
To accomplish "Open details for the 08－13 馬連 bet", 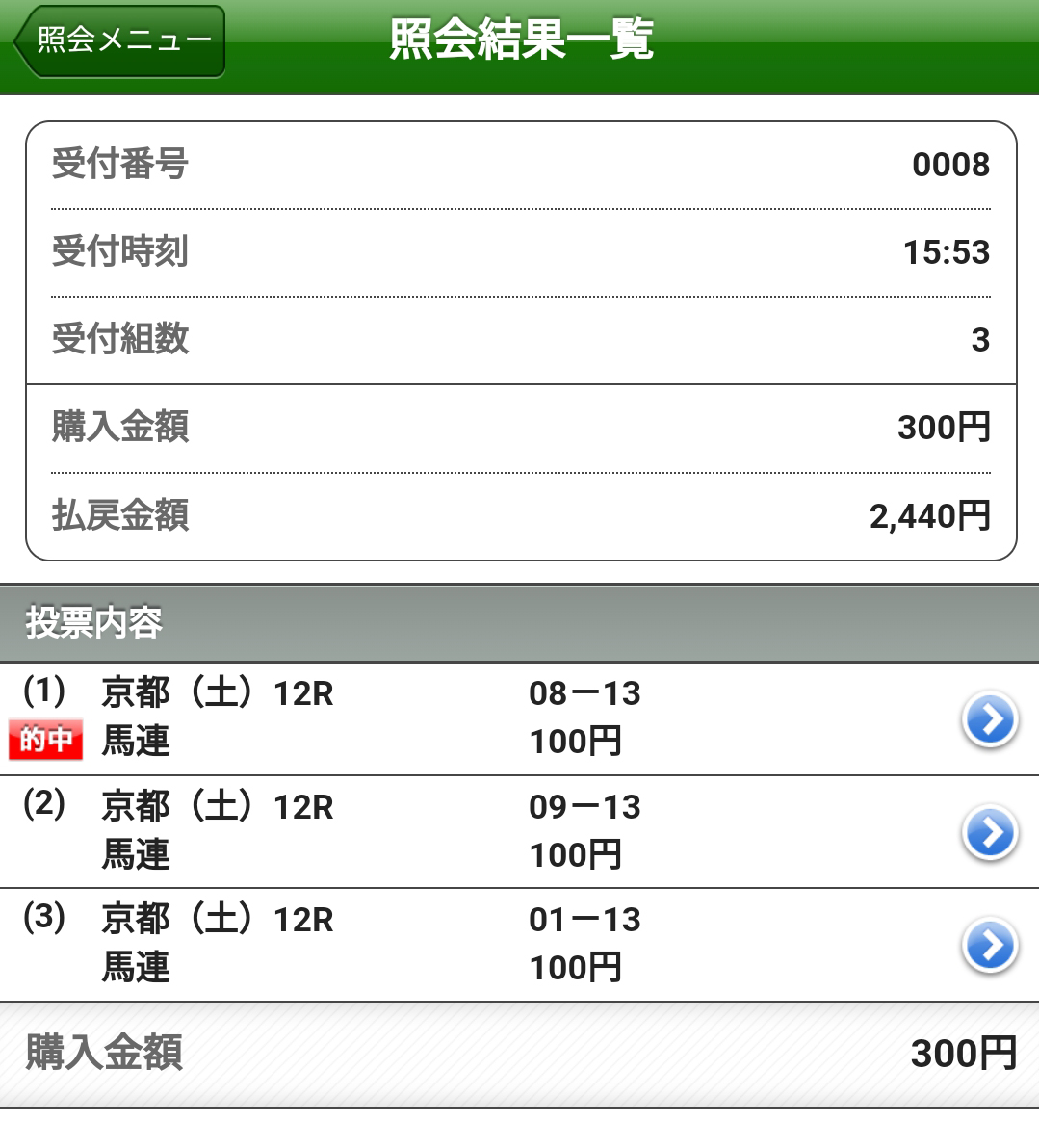I will tap(990, 719).
